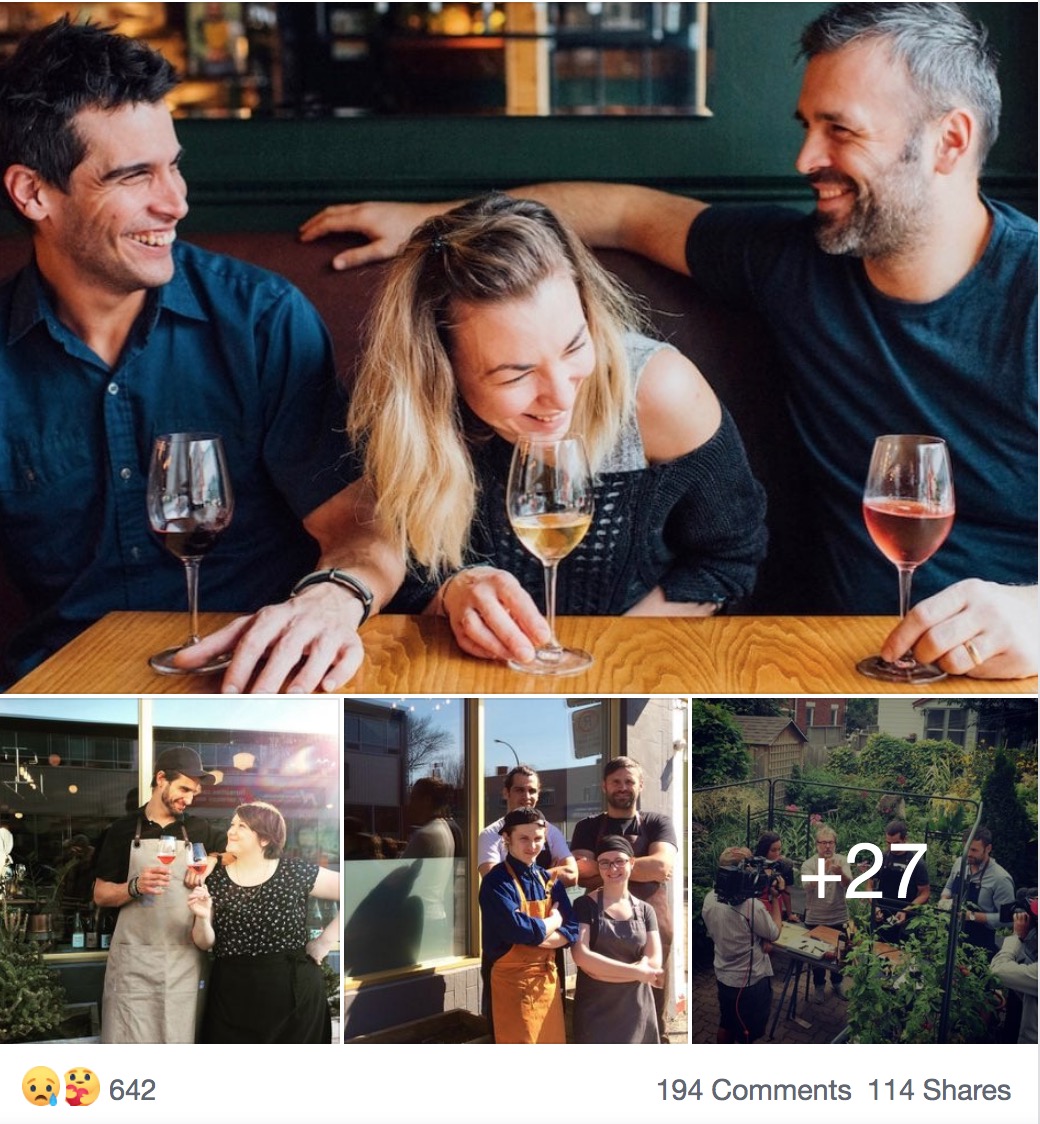This screenshot has height=1124, width=1040.
Task: Open the 194 Comments link
Action: coord(753,1089)
